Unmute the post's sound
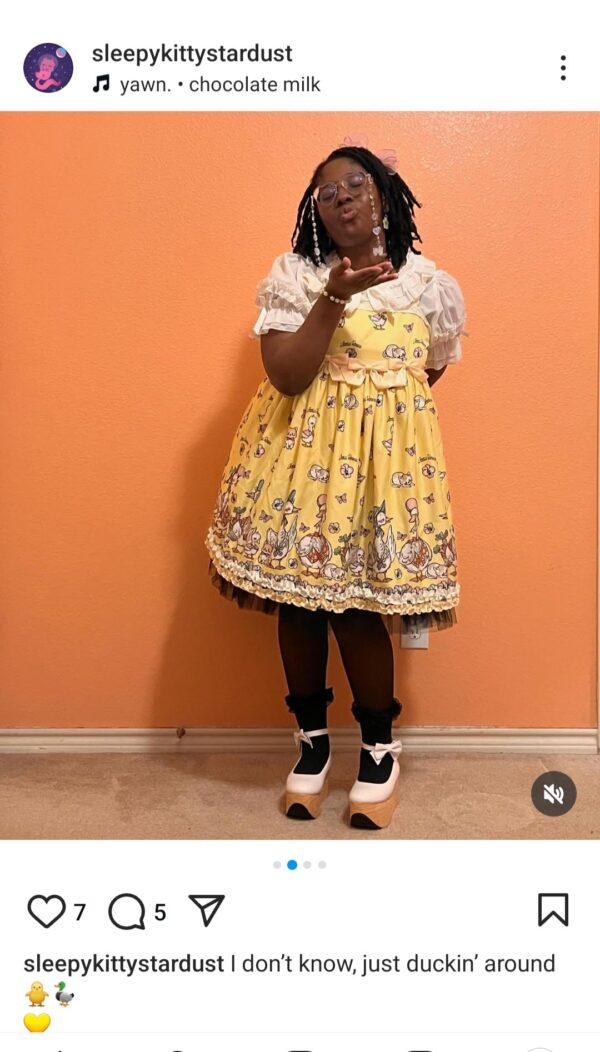 [x=553, y=794]
